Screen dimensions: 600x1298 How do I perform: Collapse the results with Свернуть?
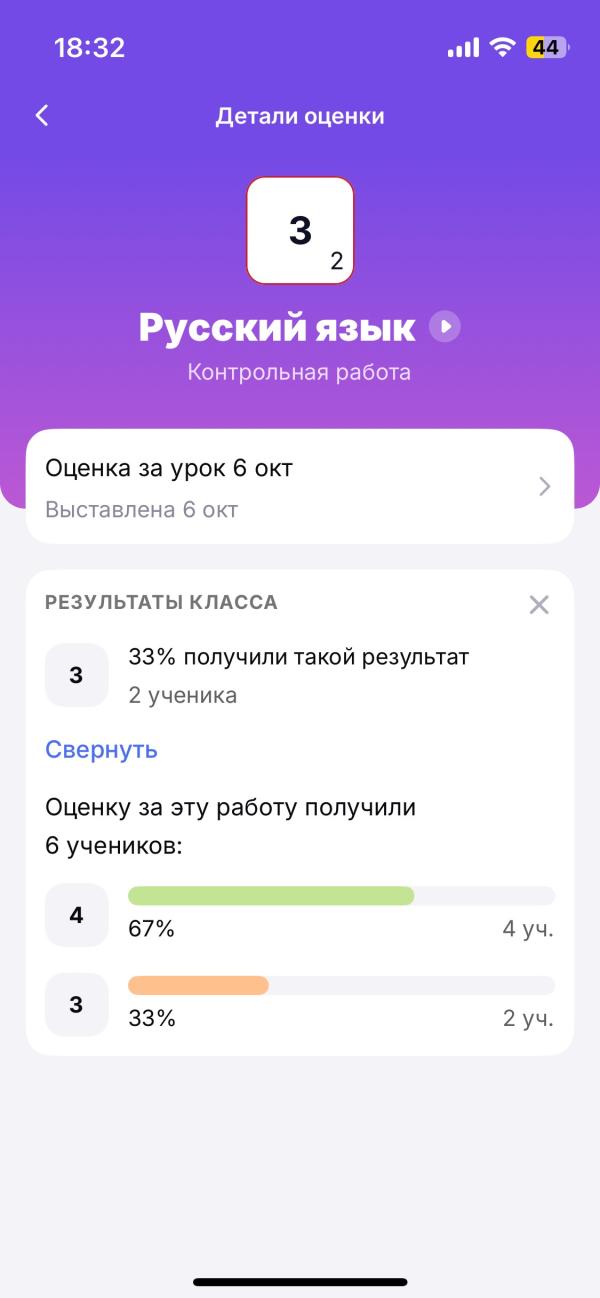101,750
